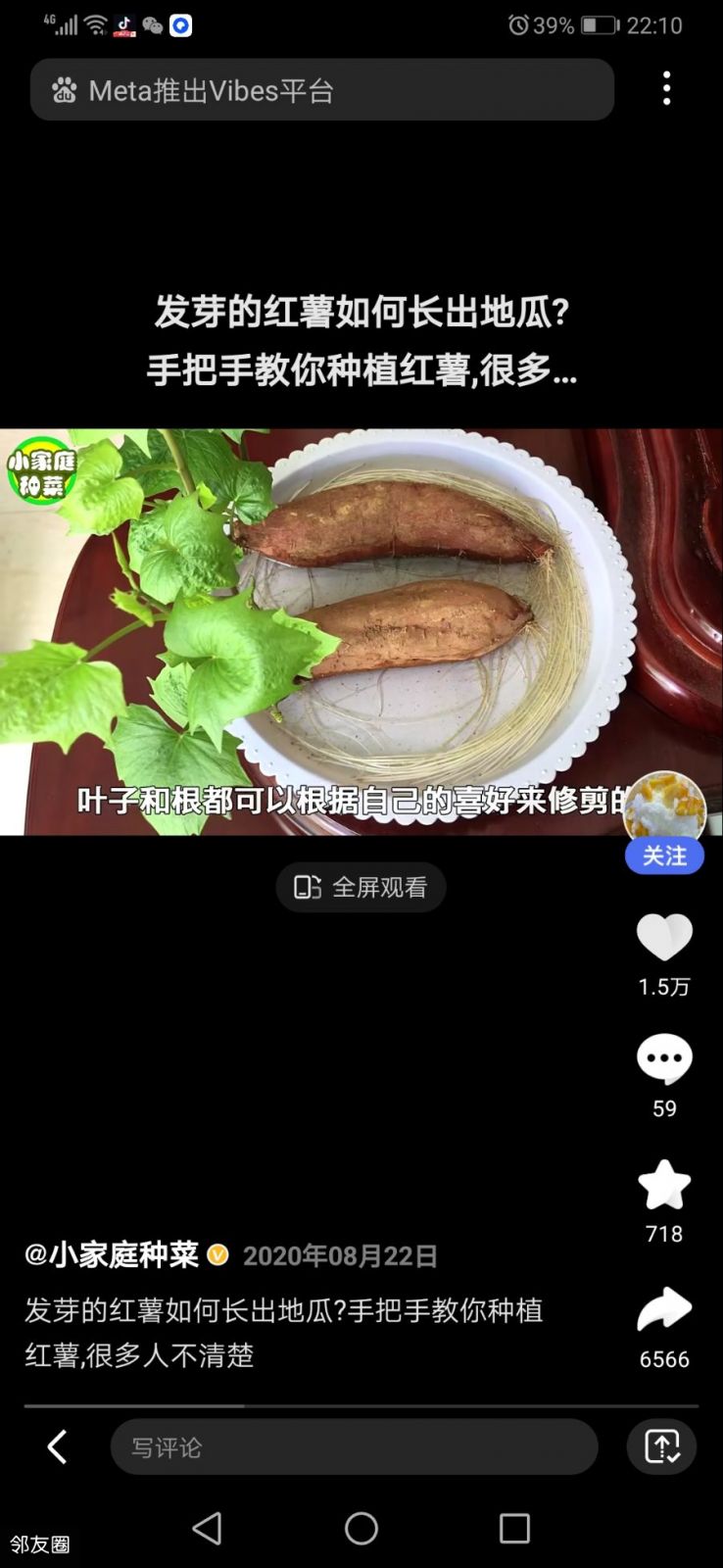The height and width of the screenshot is (1568, 723).
Task: Open recent apps from navigation bar
Action: click(514, 1528)
